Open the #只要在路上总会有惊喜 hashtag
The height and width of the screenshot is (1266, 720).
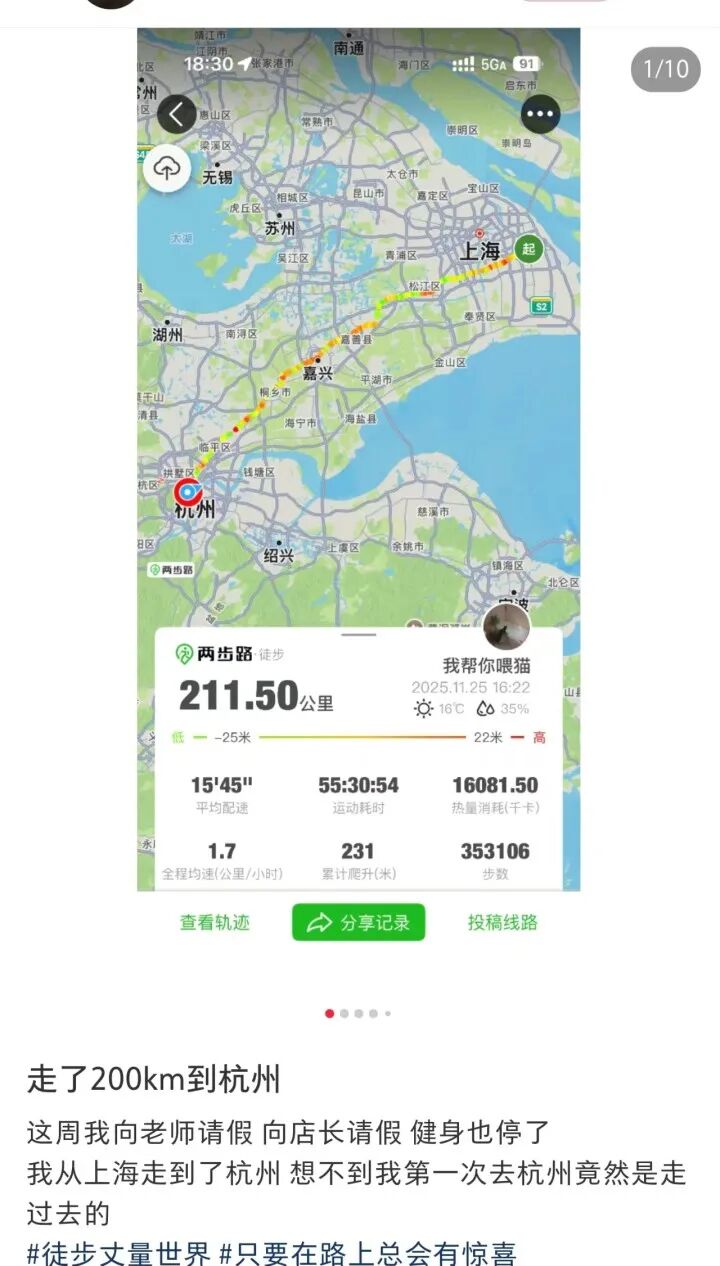[x=367, y=1252]
